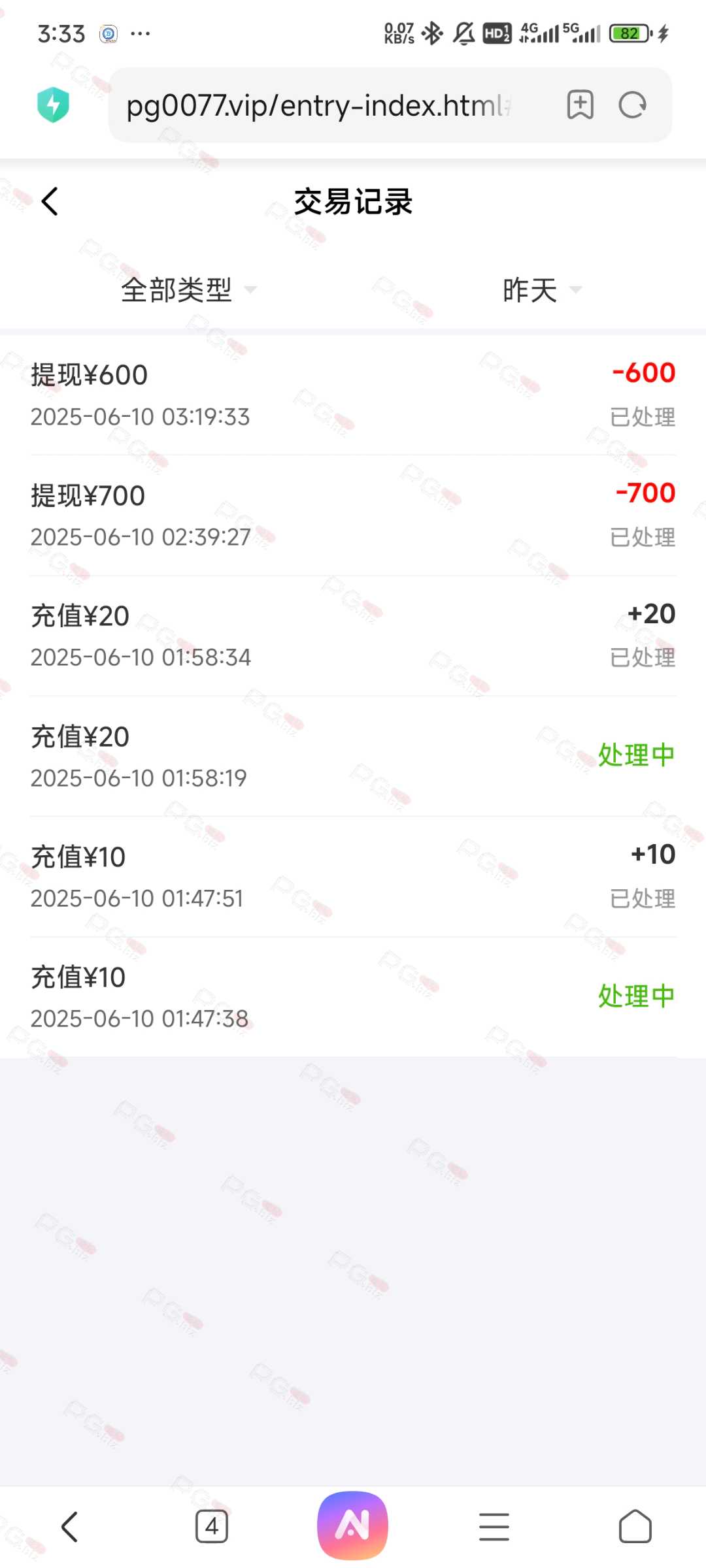Go to the browser home page
This screenshot has width=706, height=1568.
(x=635, y=1526)
